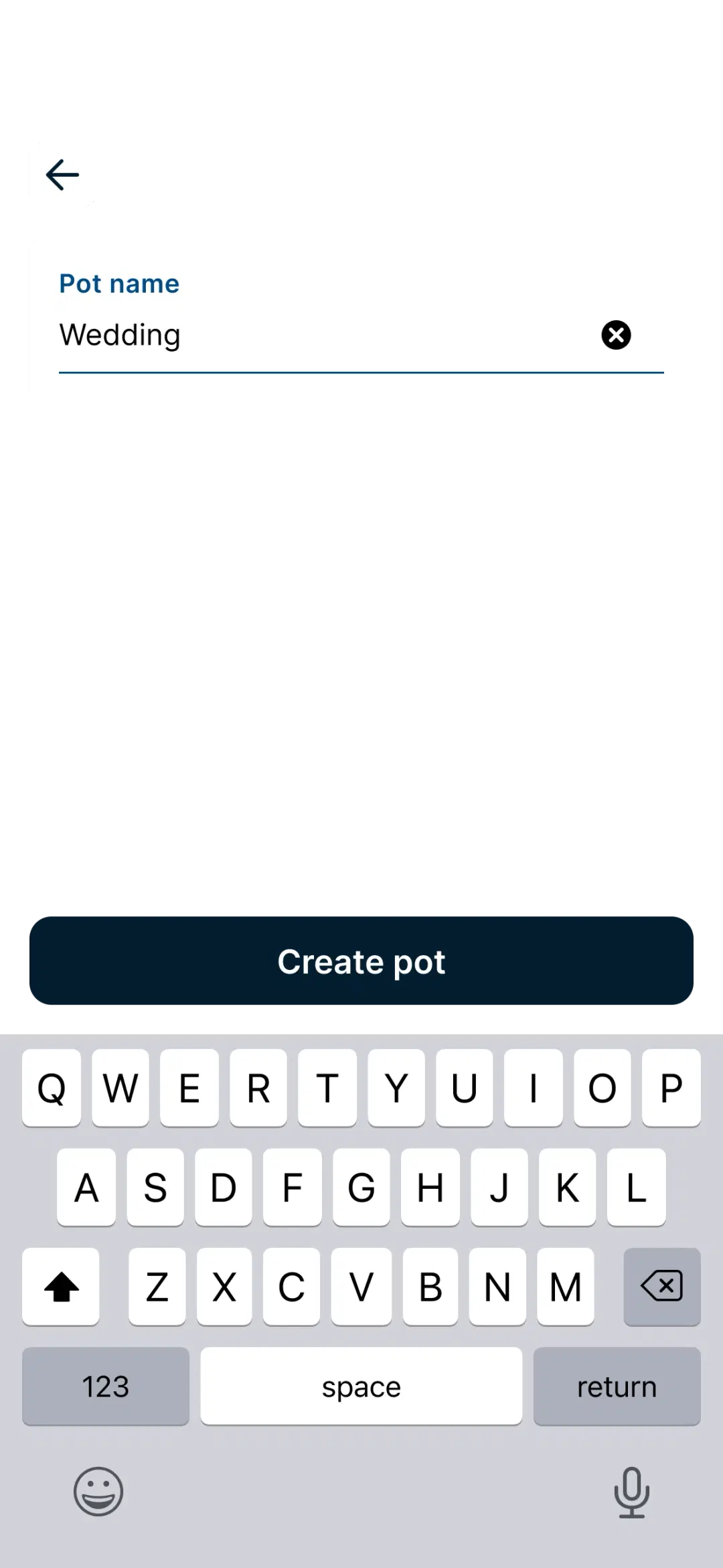Clear the Pot name text

coord(616,335)
